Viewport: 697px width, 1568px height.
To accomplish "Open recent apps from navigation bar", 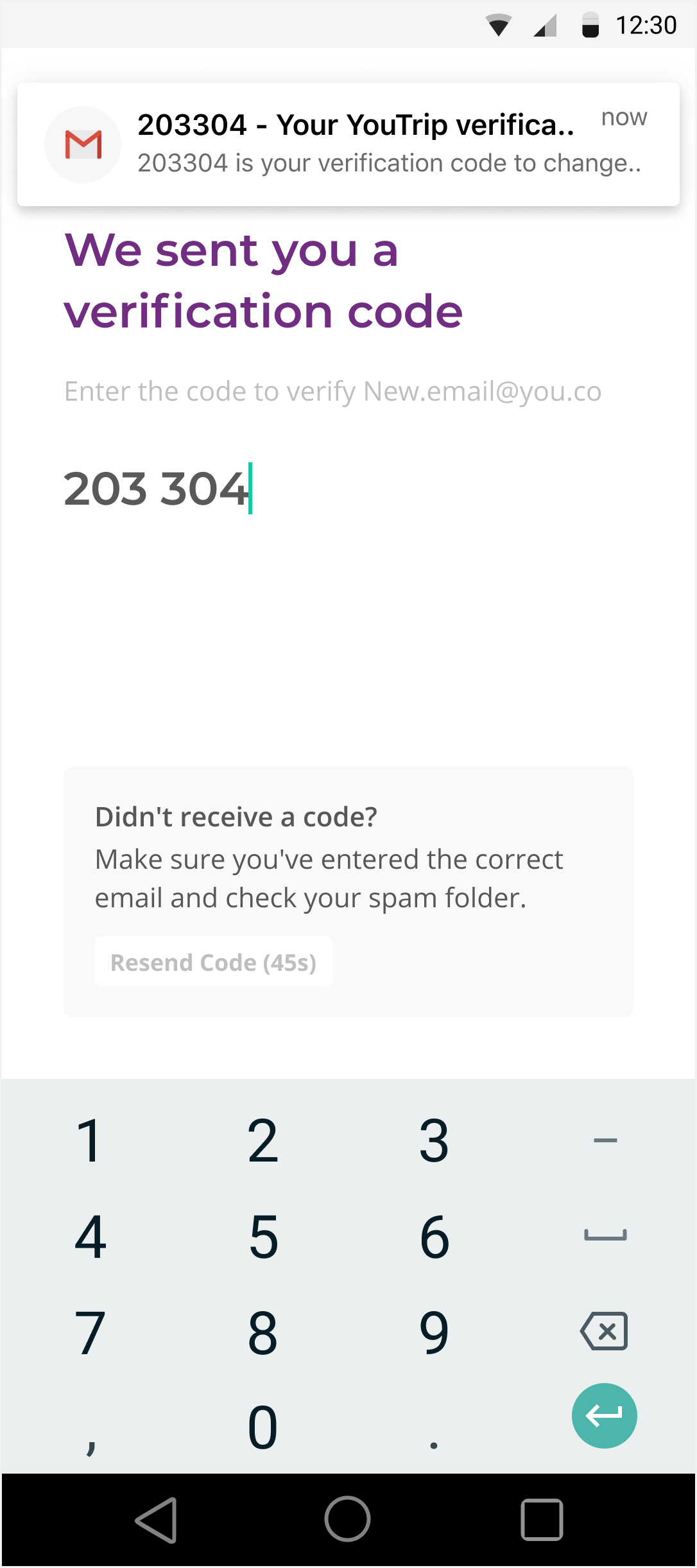I will pos(542,1520).
